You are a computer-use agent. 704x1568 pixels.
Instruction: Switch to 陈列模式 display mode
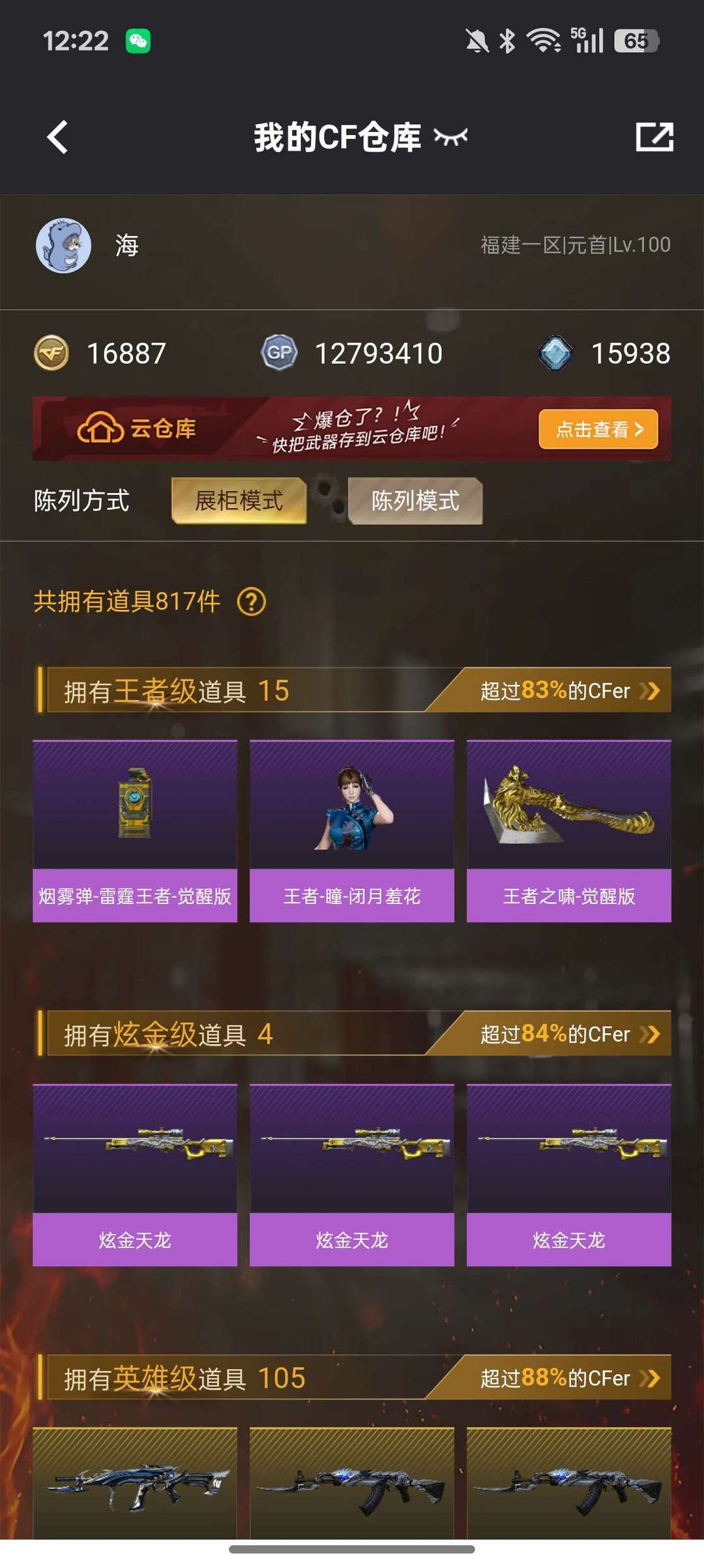click(415, 502)
